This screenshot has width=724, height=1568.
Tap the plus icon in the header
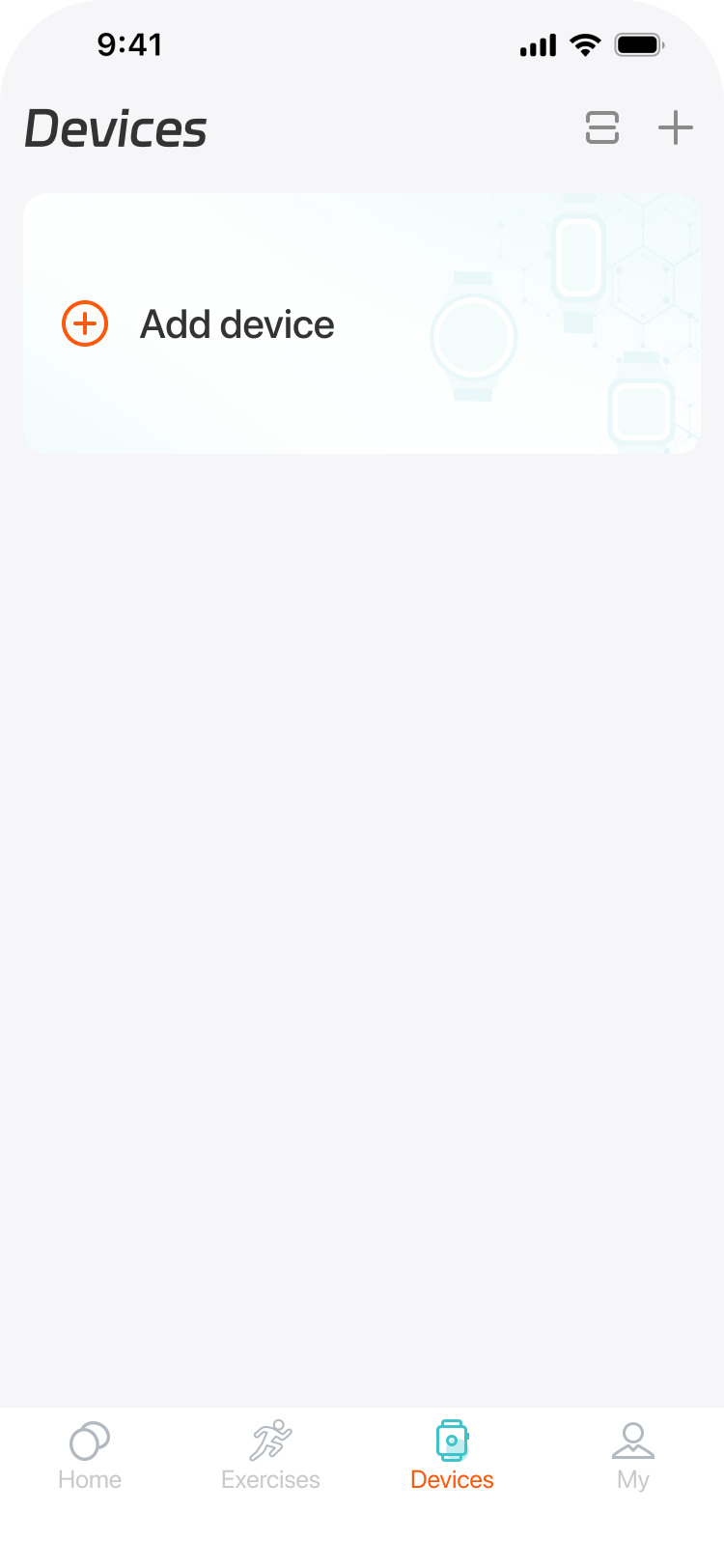676,128
